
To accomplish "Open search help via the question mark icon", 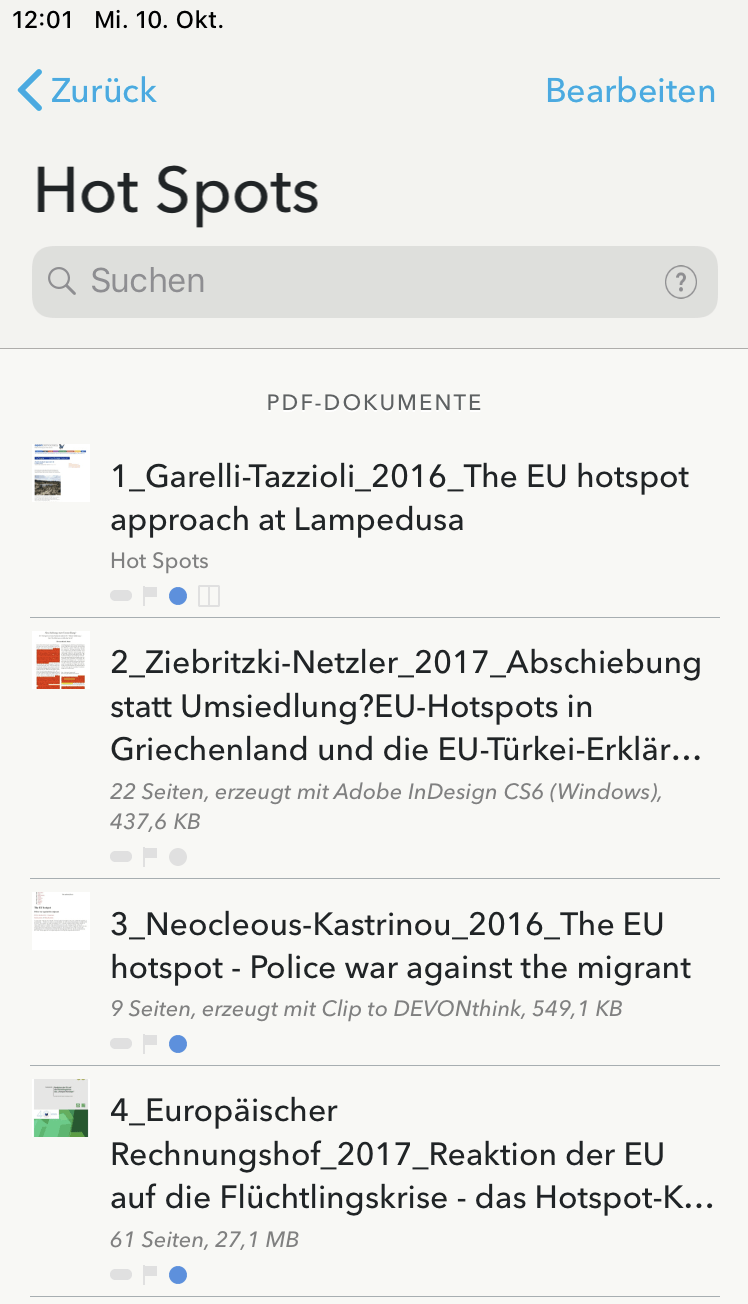I will coord(681,282).
